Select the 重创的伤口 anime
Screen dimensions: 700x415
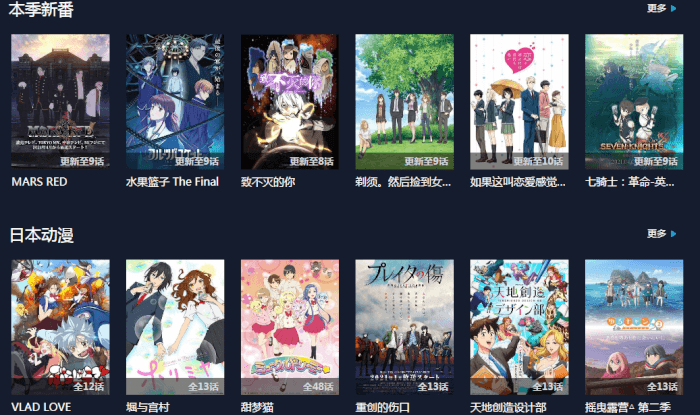click(x=405, y=327)
